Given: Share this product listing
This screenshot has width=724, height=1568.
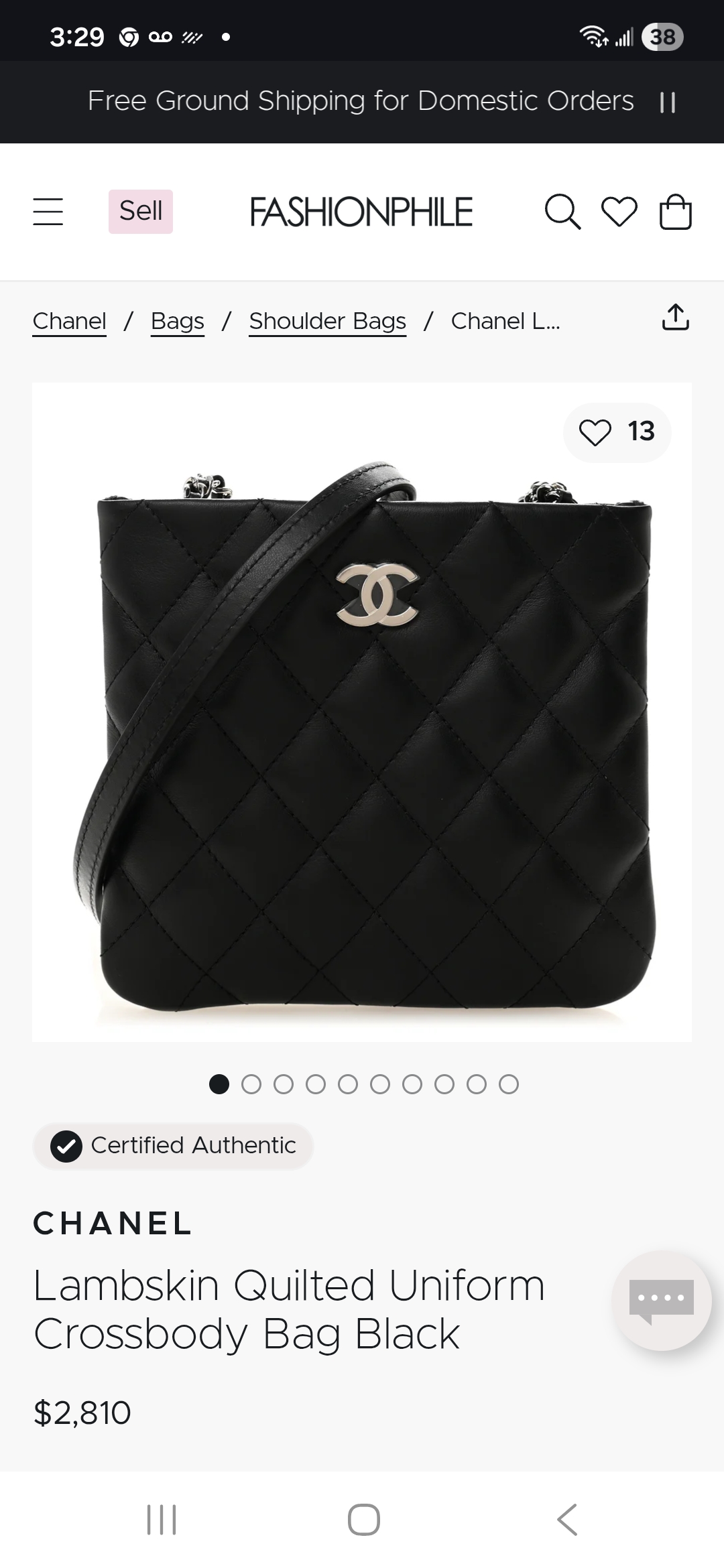Looking at the screenshot, I should (675, 318).
